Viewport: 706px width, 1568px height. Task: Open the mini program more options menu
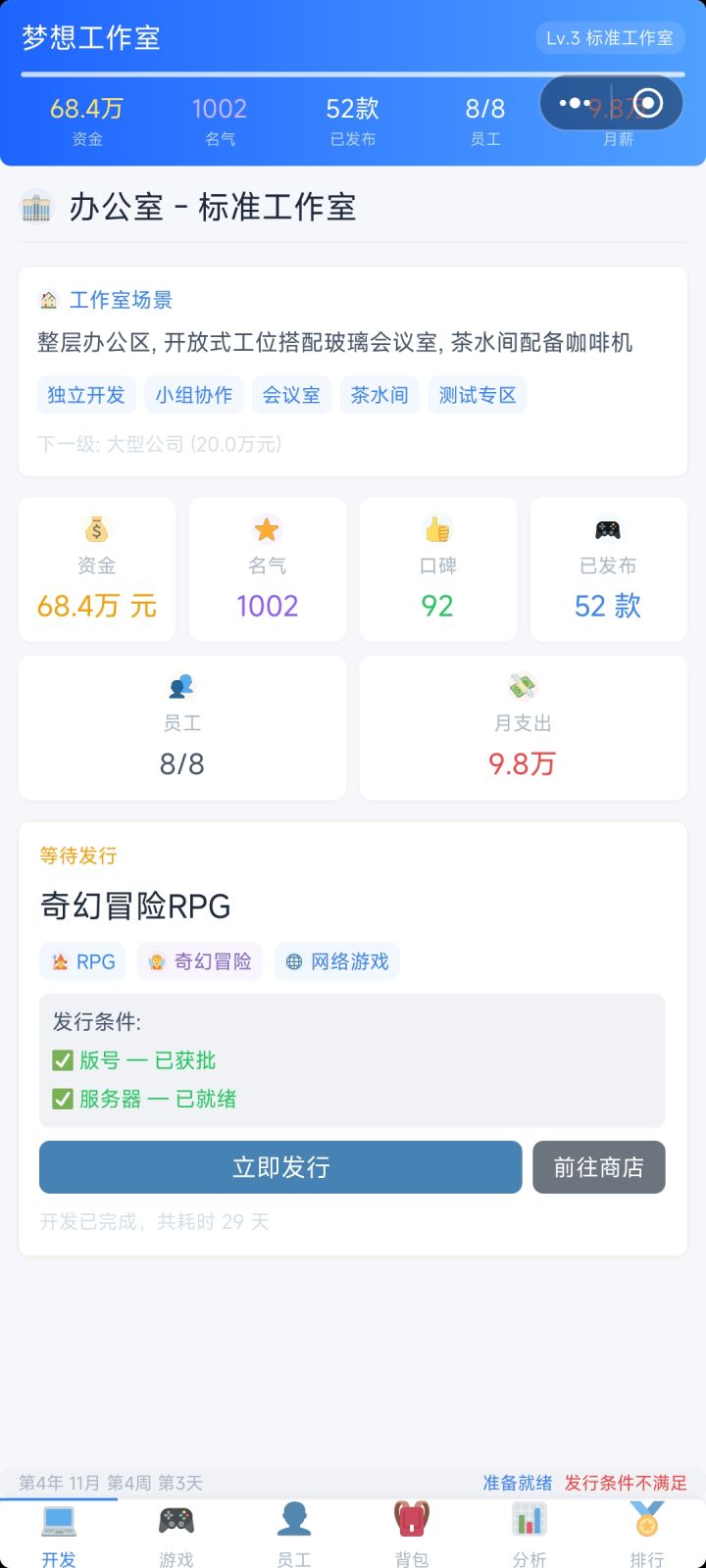[575, 103]
